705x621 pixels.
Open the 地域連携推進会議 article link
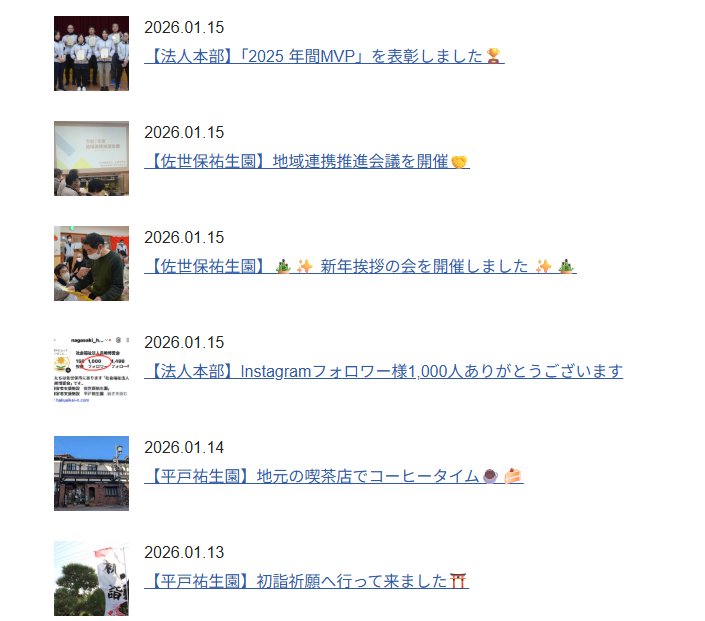tap(306, 161)
